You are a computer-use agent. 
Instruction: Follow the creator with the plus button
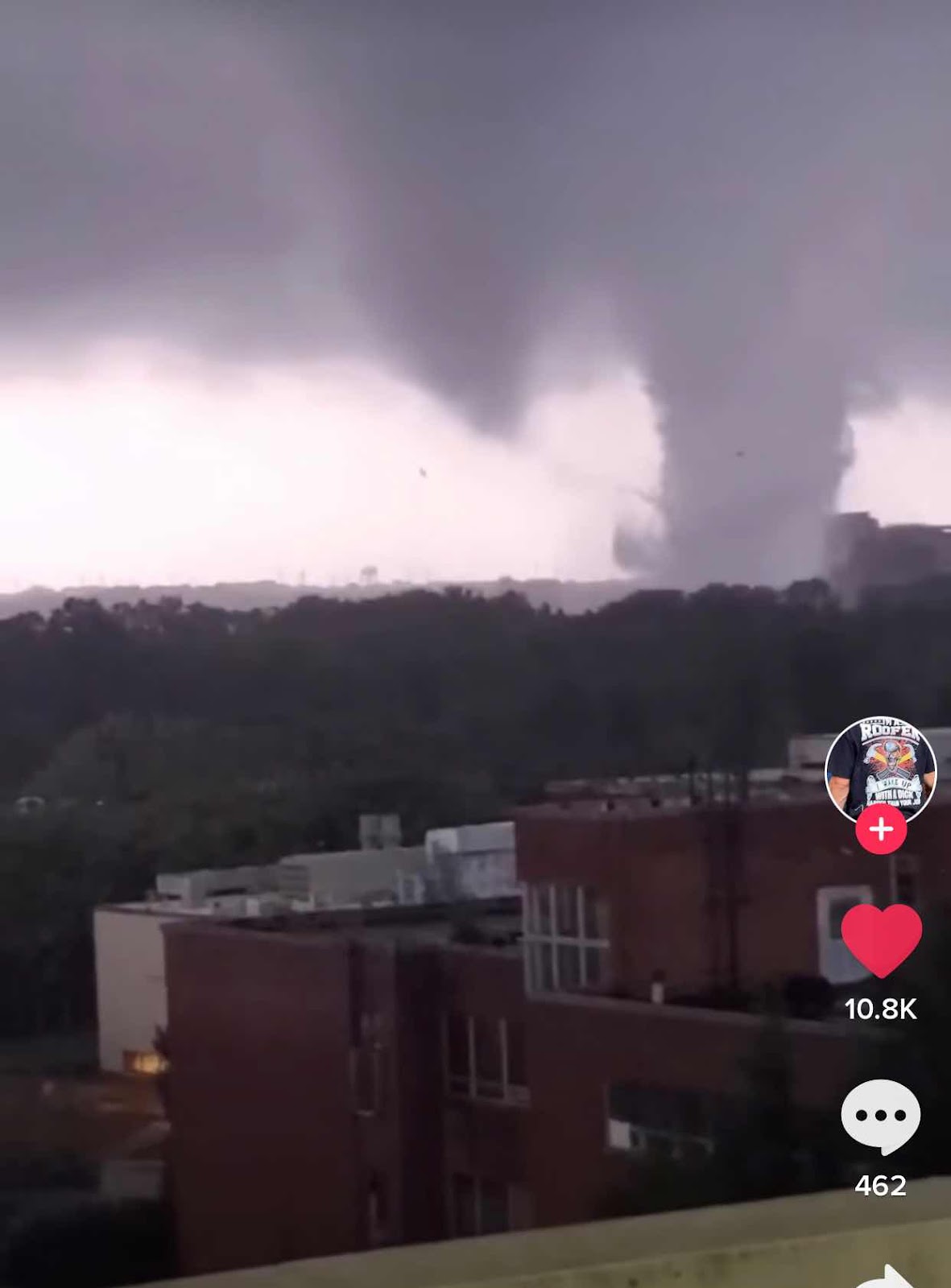click(x=881, y=829)
